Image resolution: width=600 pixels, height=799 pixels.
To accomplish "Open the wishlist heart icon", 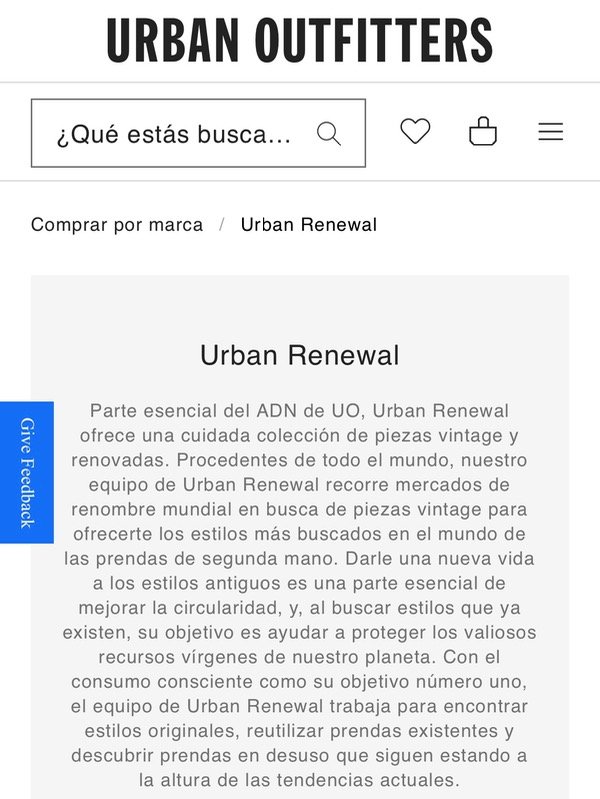I will point(415,132).
